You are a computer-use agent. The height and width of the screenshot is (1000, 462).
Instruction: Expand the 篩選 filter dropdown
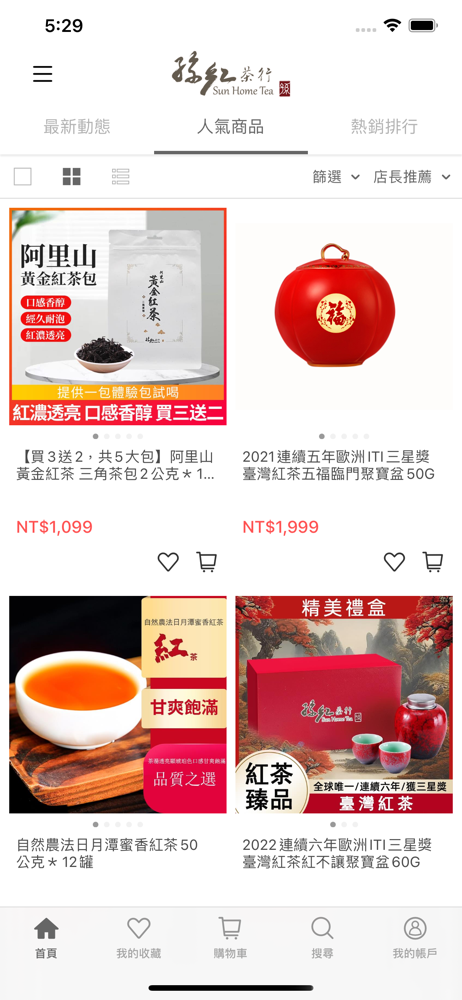click(x=336, y=177)
